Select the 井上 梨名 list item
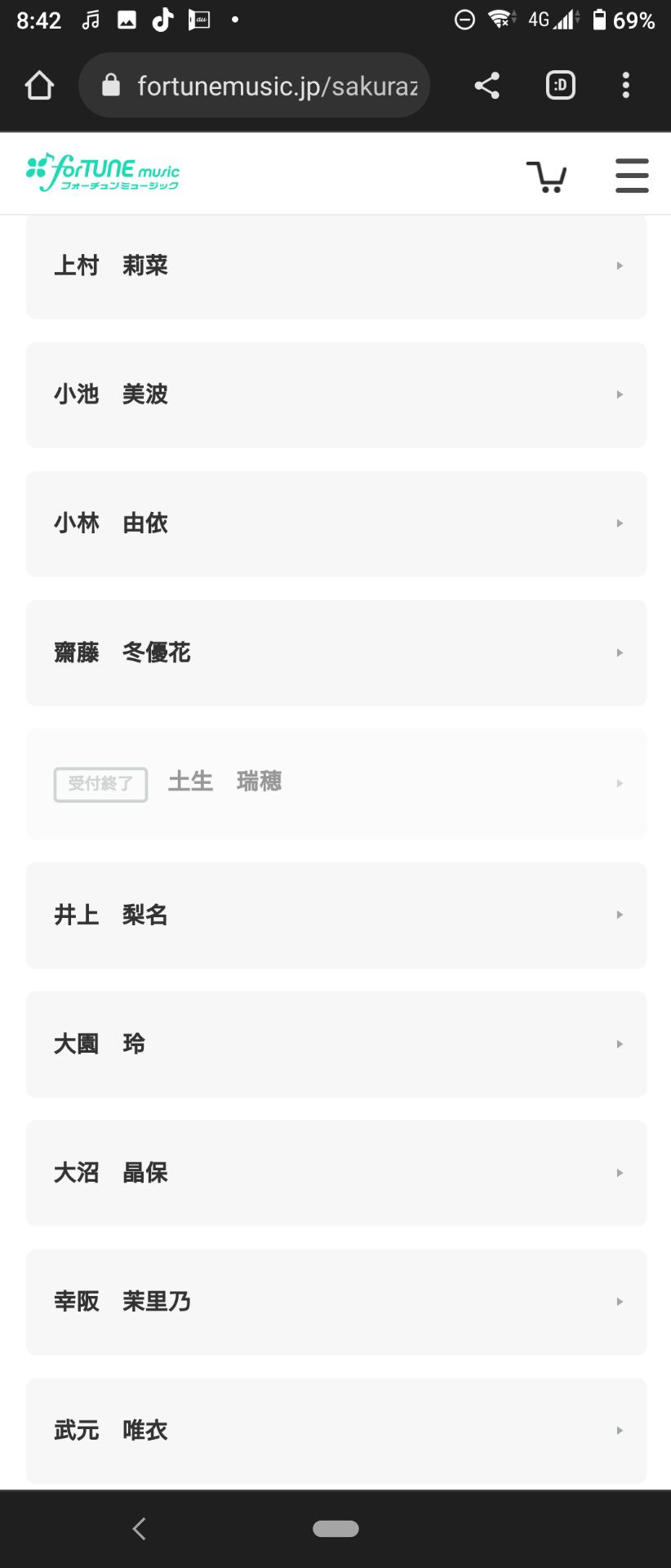This screenshot has width=671, height=1568. tap(335, 915)
